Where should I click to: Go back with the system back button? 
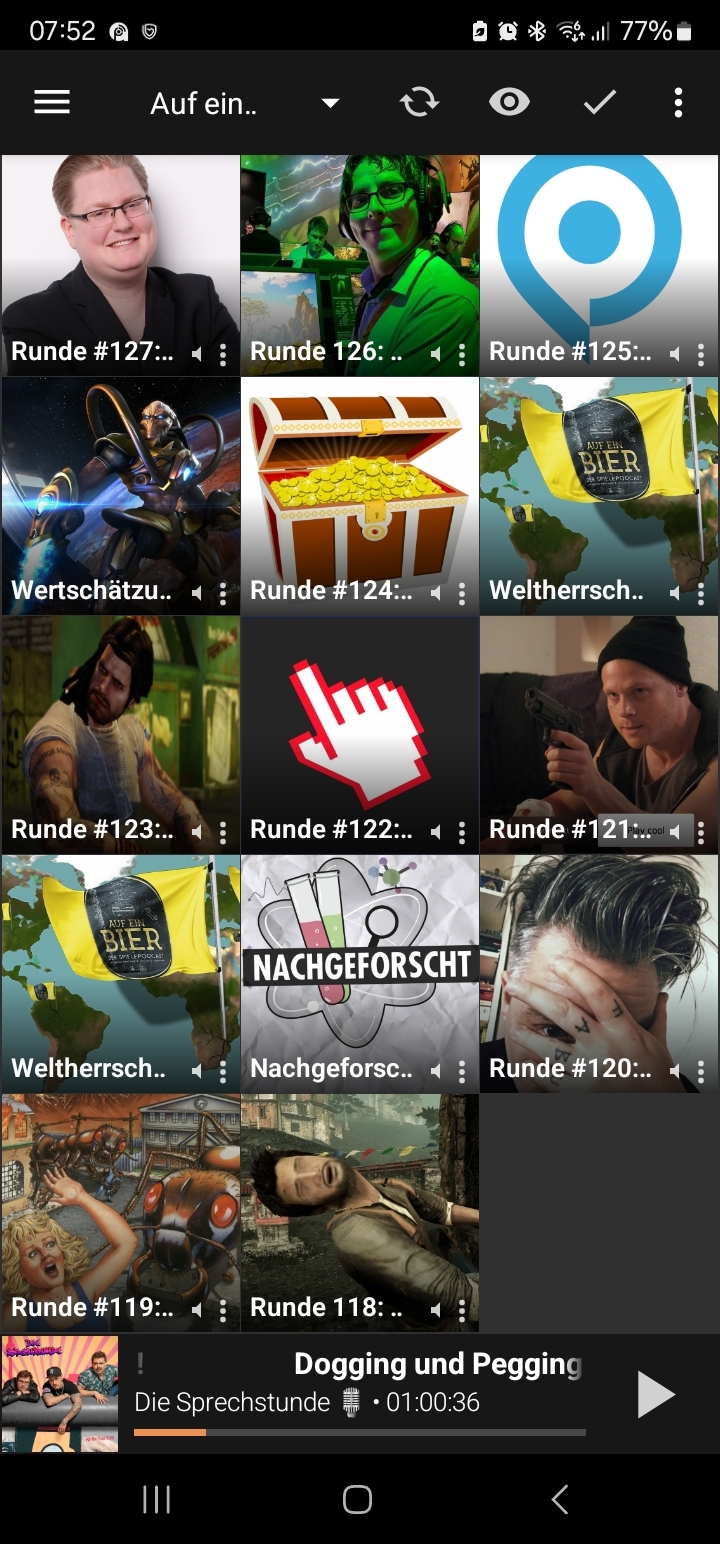[x=560, y=1499]
